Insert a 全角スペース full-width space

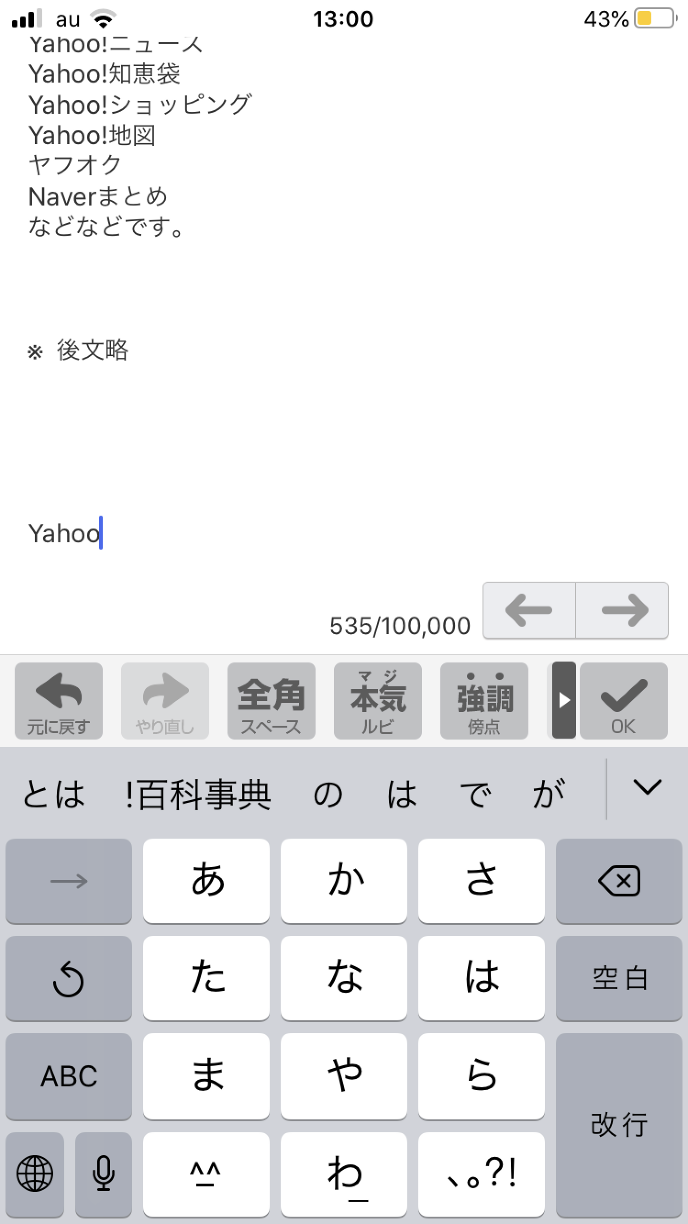coord(271,700)
